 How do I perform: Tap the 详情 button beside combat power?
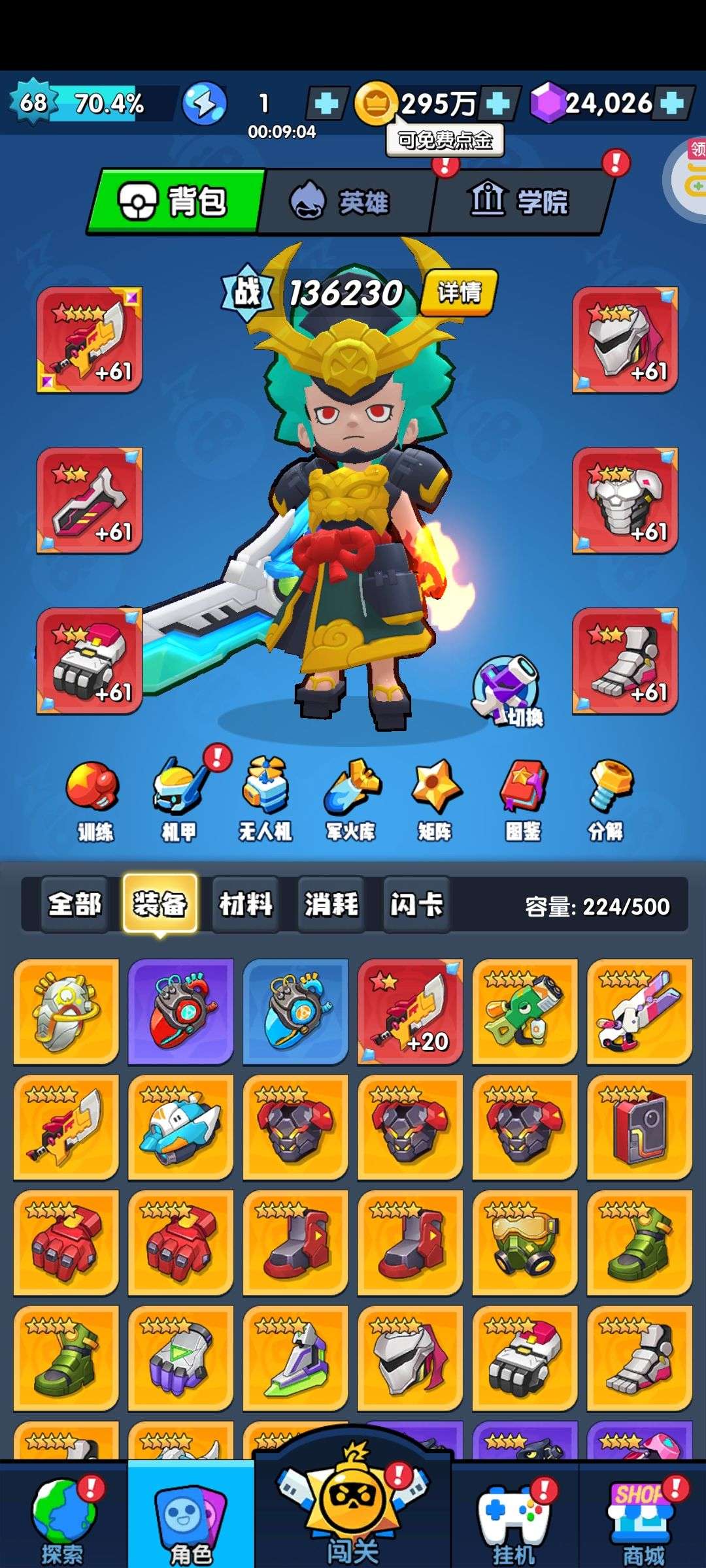coord(460,292)
